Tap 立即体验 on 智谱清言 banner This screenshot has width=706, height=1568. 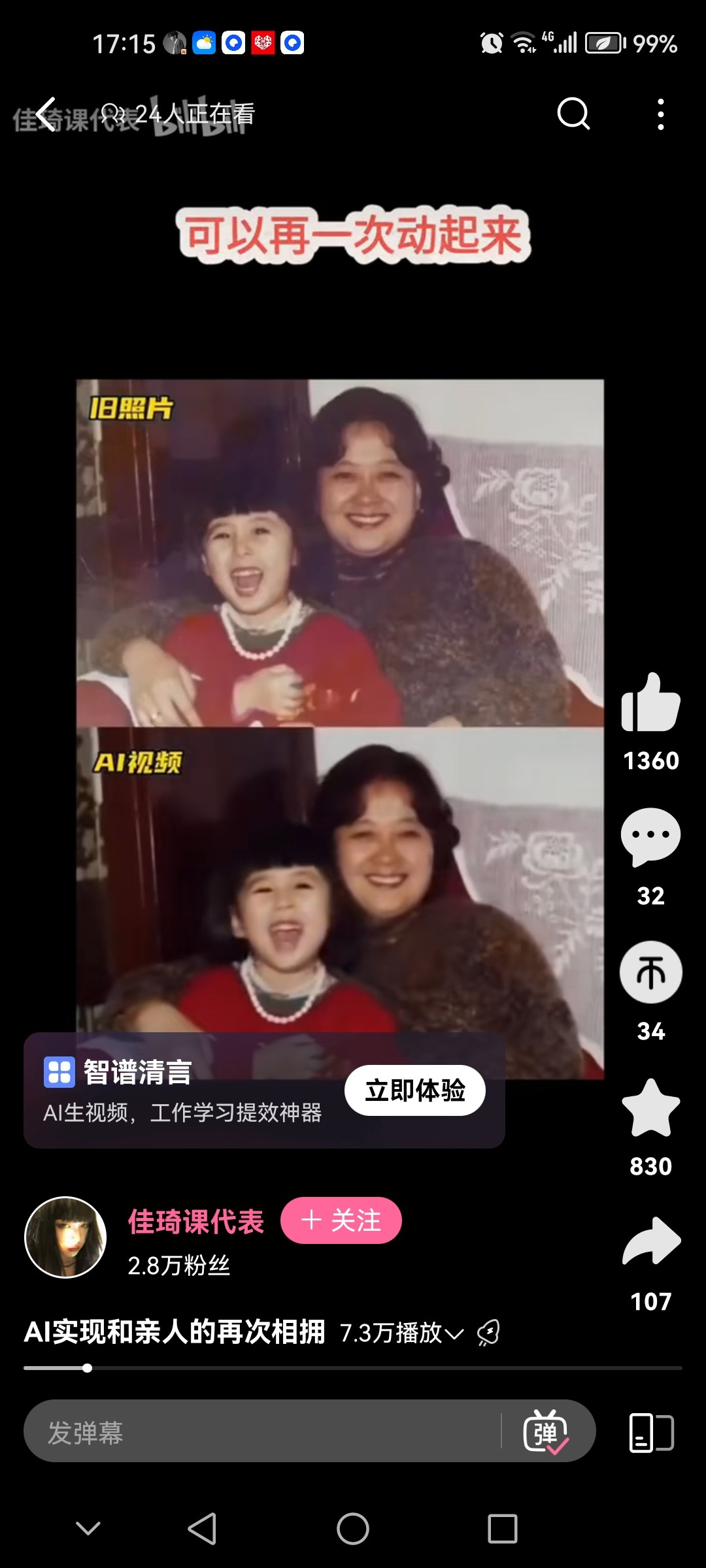[414, 1090]
